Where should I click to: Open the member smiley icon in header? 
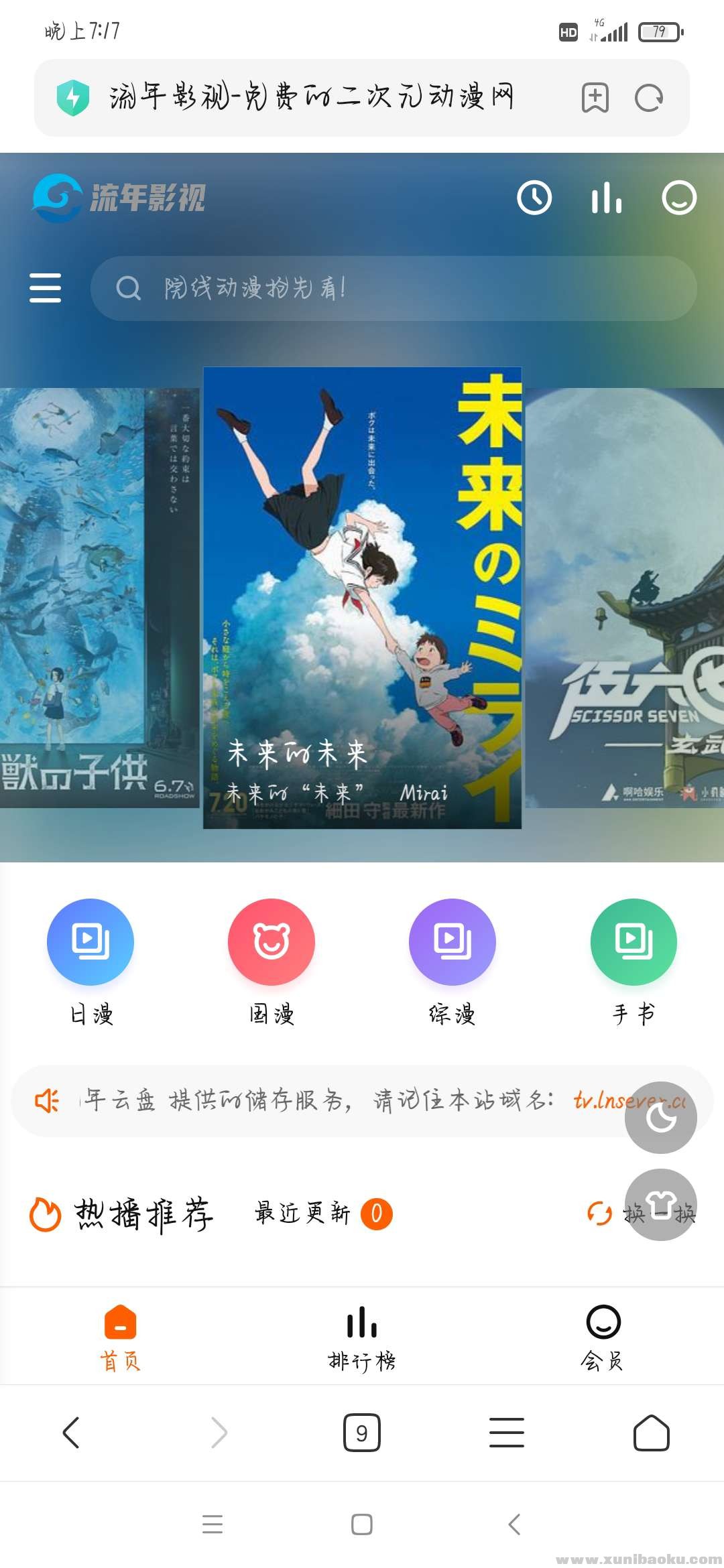(x=679, y=198)
